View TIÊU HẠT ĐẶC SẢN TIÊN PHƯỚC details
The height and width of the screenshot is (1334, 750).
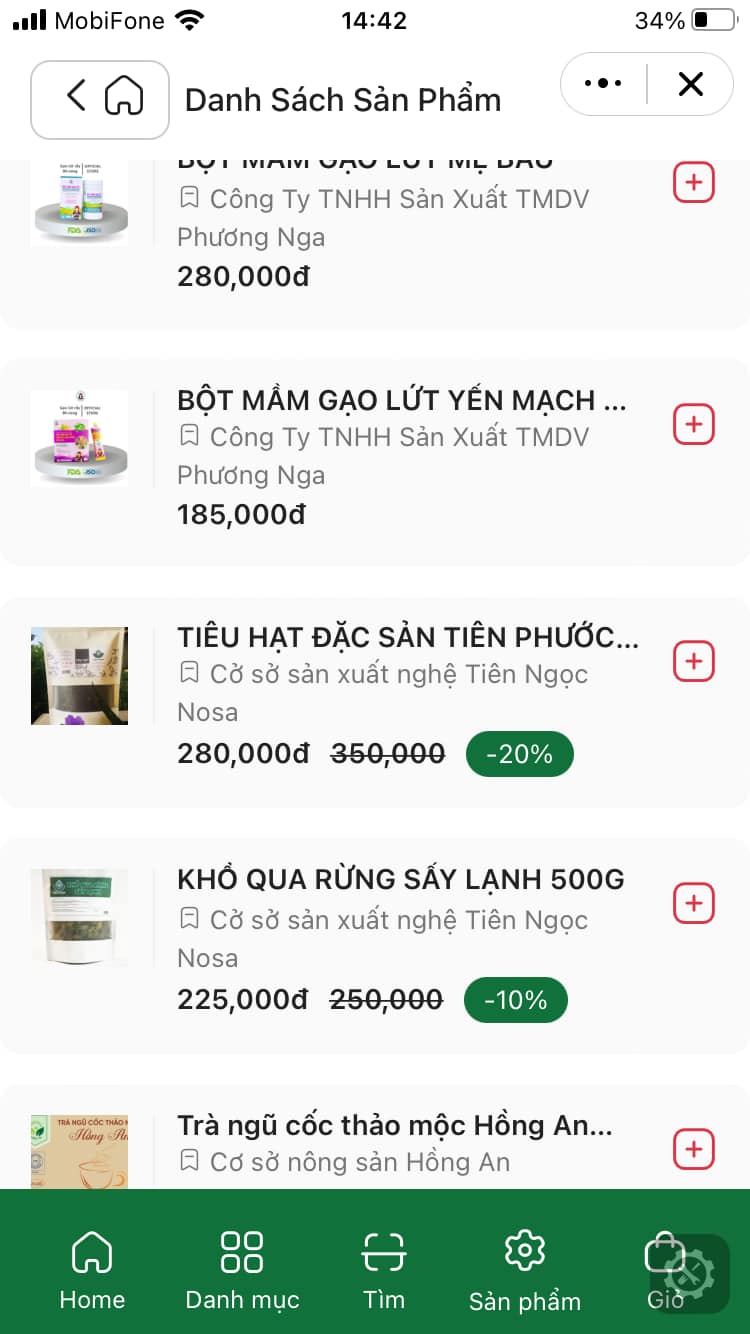click(407, 638)
